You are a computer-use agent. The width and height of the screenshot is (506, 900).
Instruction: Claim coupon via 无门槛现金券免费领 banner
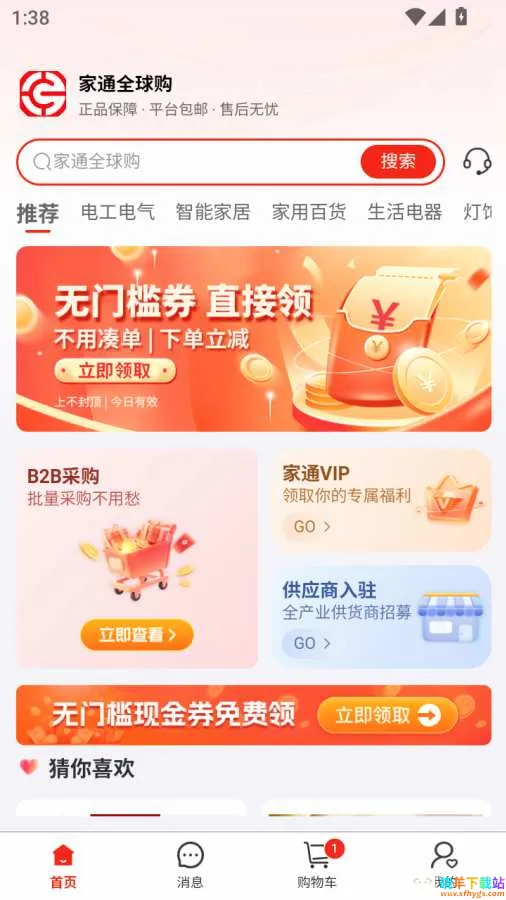[x=254, y=715]
